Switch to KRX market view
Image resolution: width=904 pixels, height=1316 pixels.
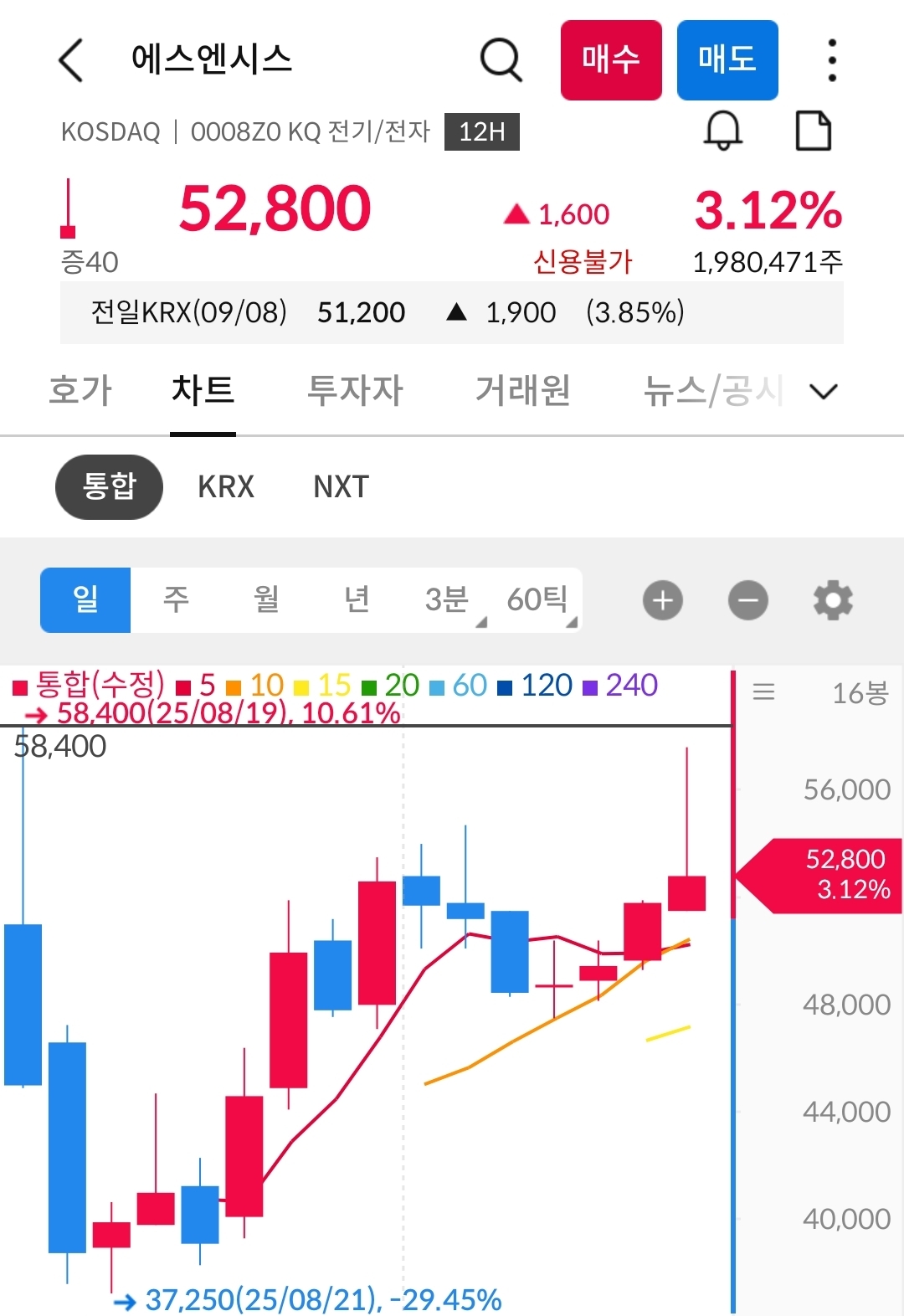(x=226, y=486)
